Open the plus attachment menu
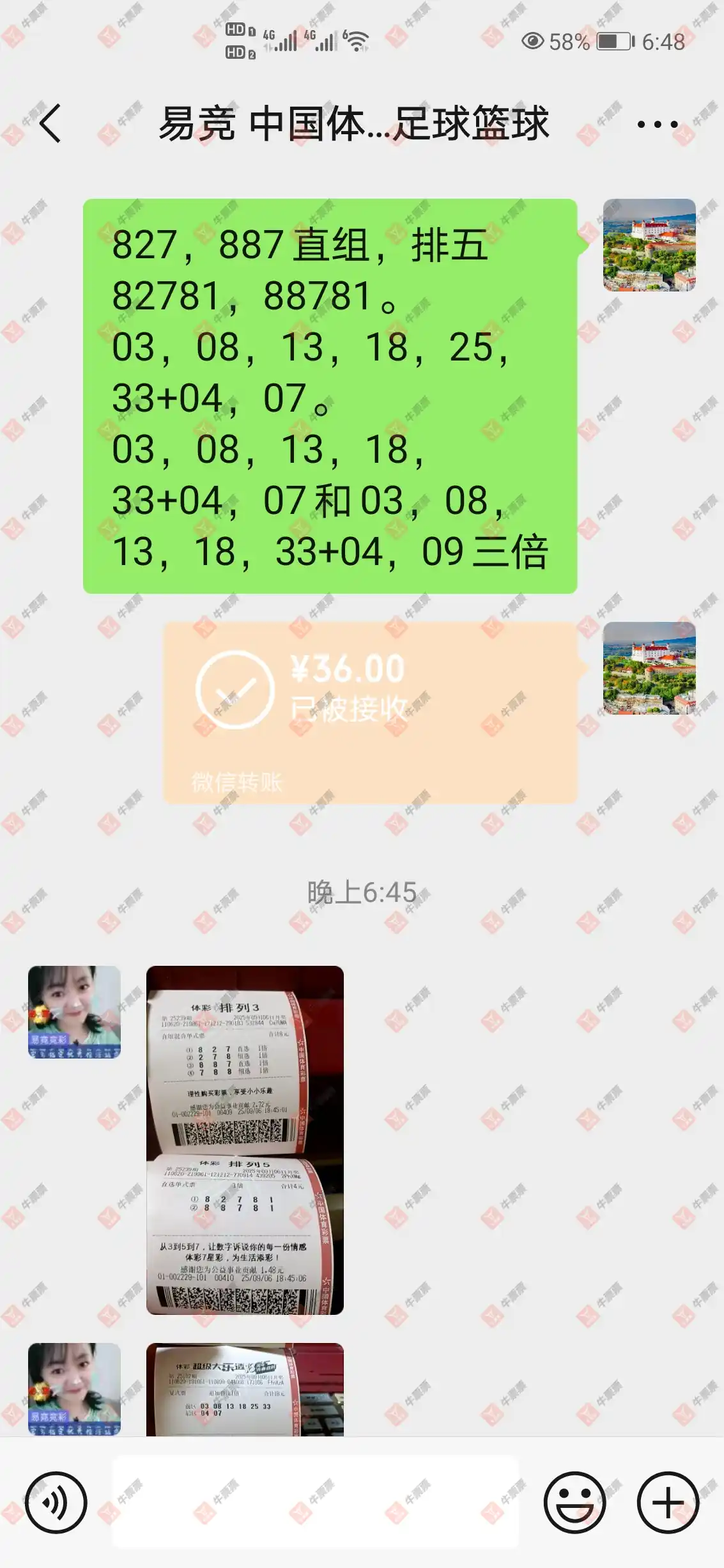This screenshot has height=1568, width=724. pyautogui.click(x=668, y=1502)
